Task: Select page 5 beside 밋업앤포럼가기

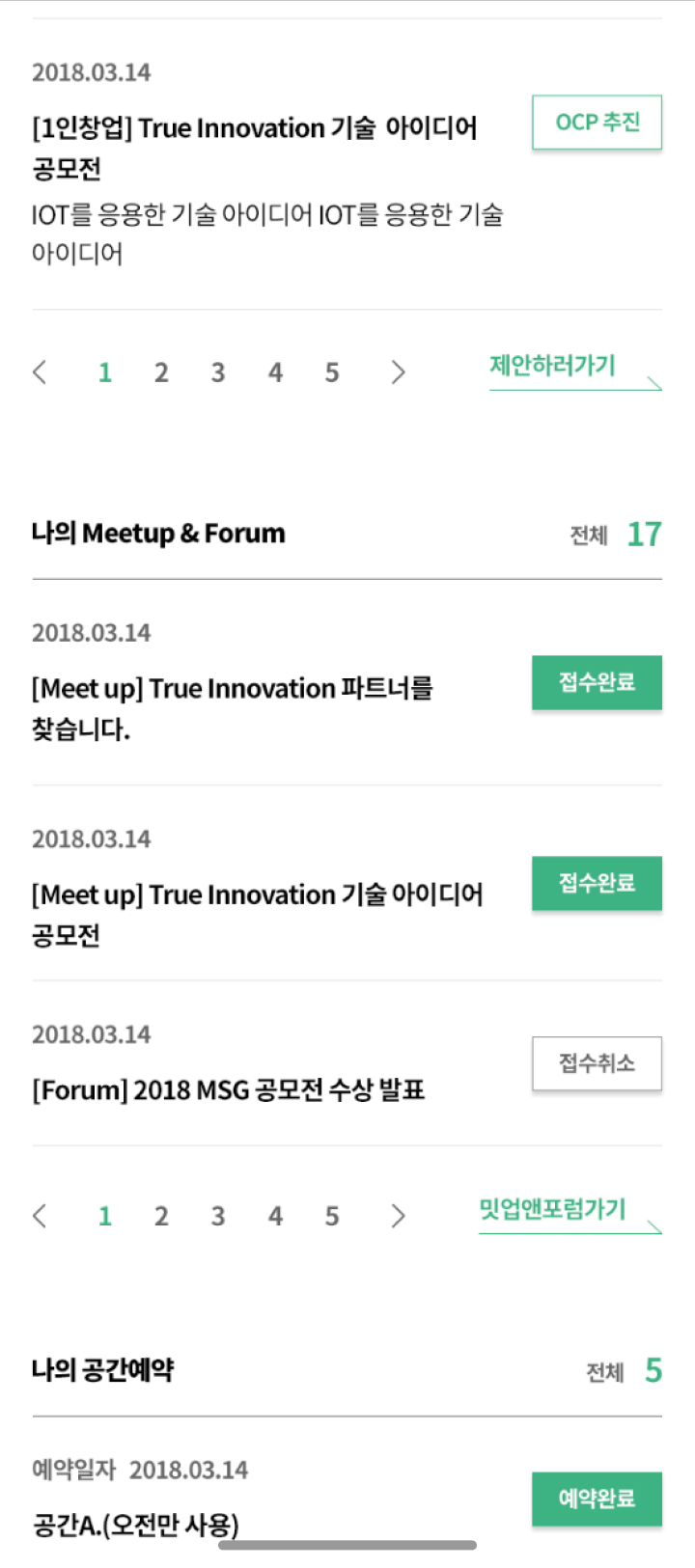Action: 332,1216
